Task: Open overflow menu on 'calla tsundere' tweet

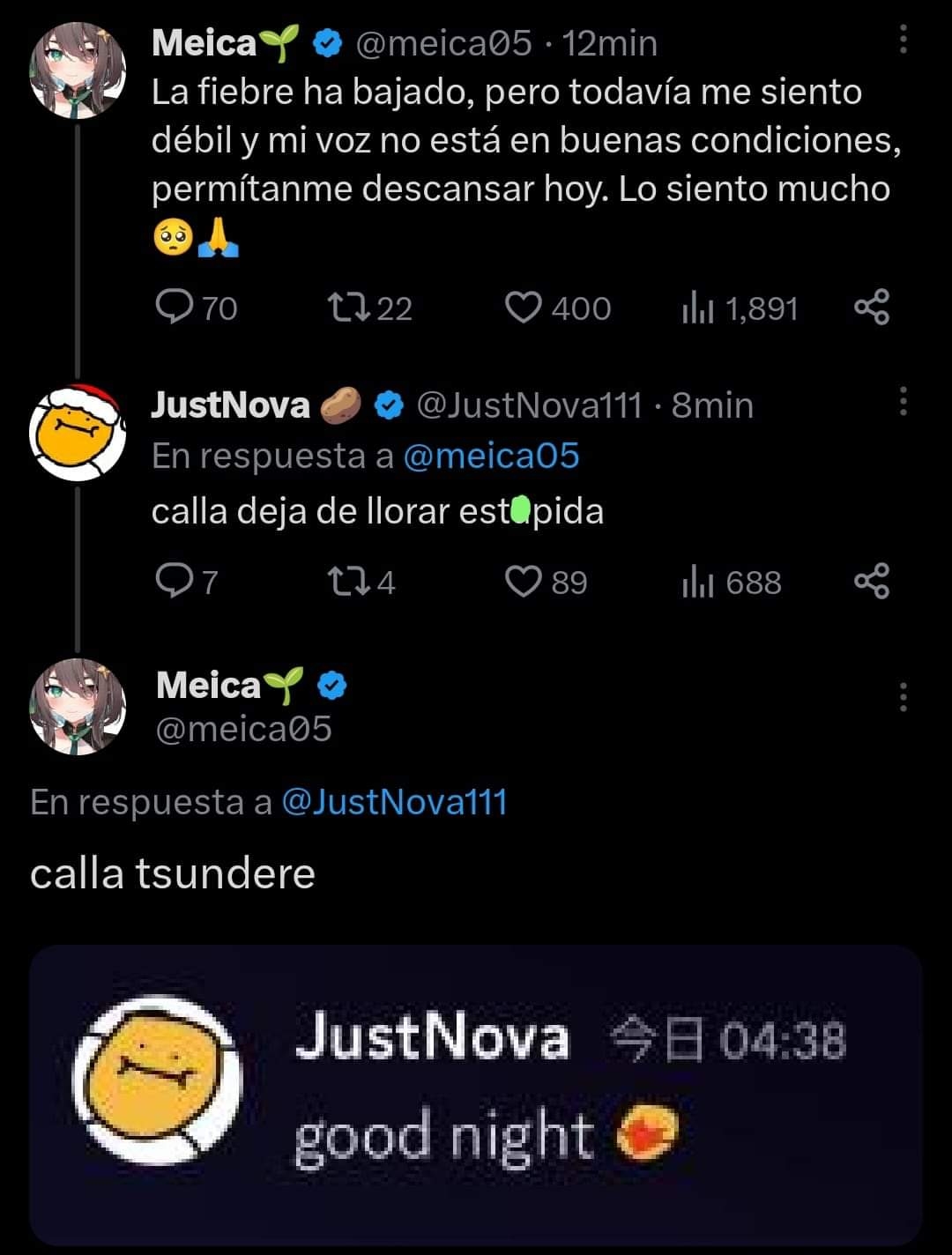Action: click(903, 696)
